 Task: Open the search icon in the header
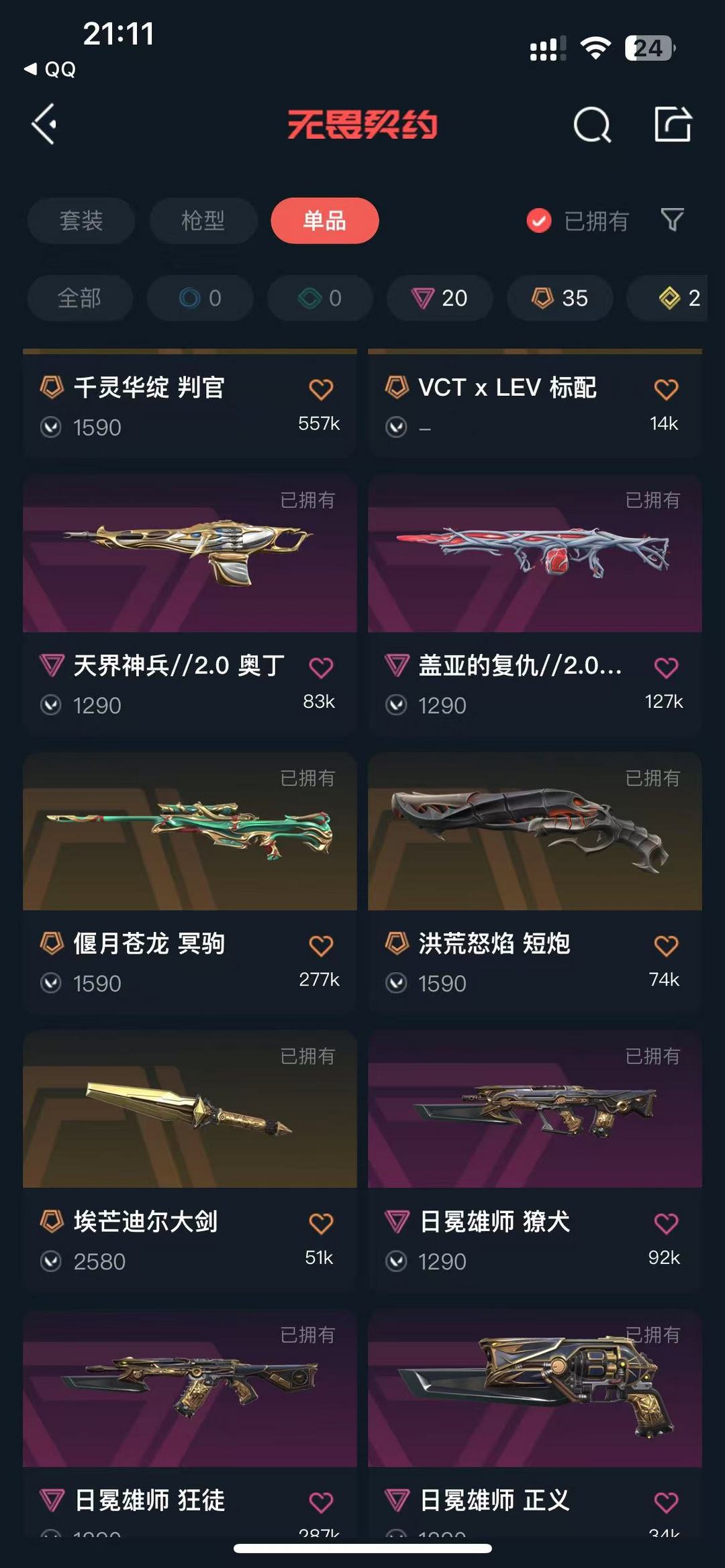[592, 125]
